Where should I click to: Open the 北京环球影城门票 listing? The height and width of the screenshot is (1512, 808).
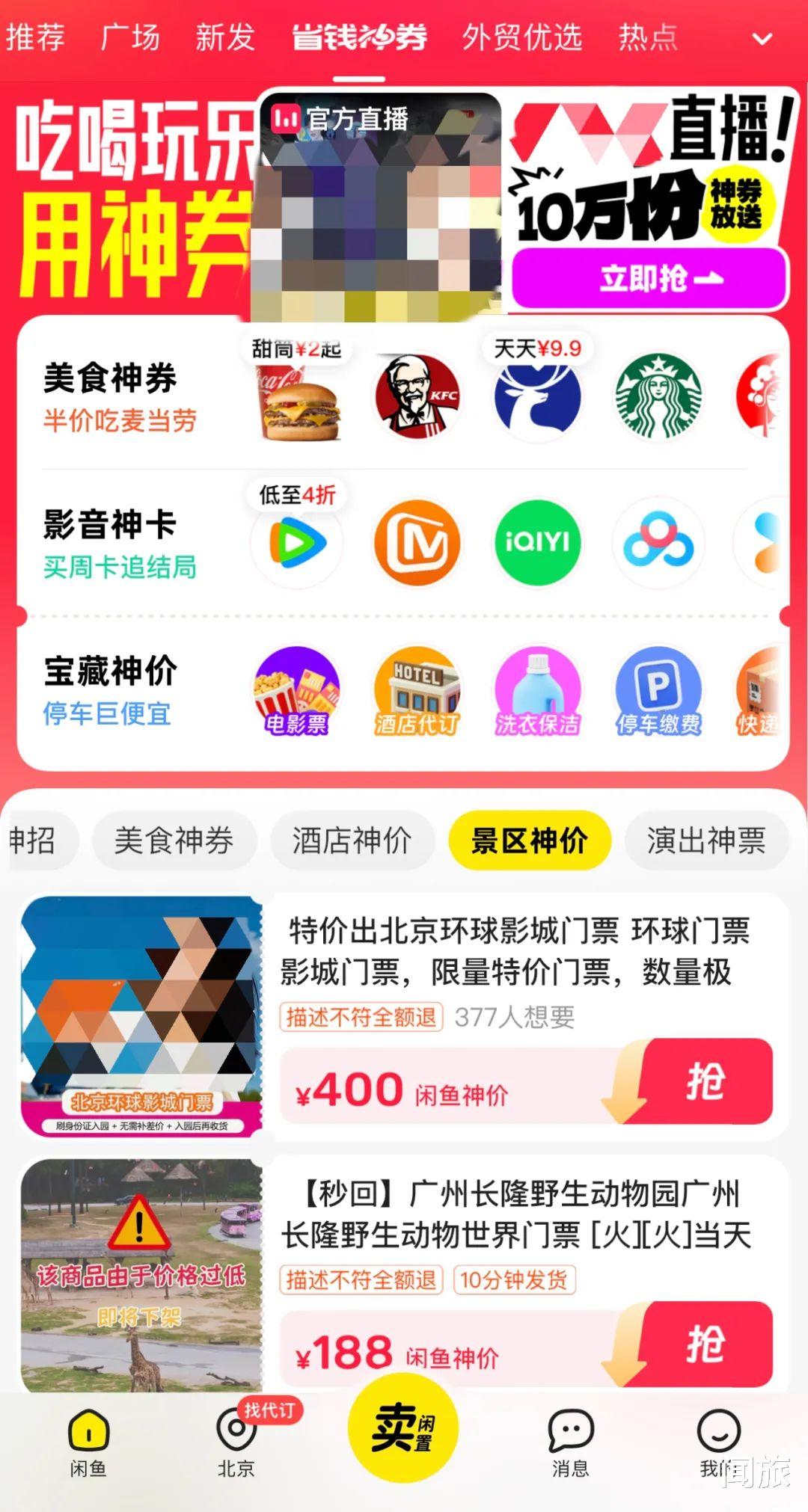[x=515, y=951]
